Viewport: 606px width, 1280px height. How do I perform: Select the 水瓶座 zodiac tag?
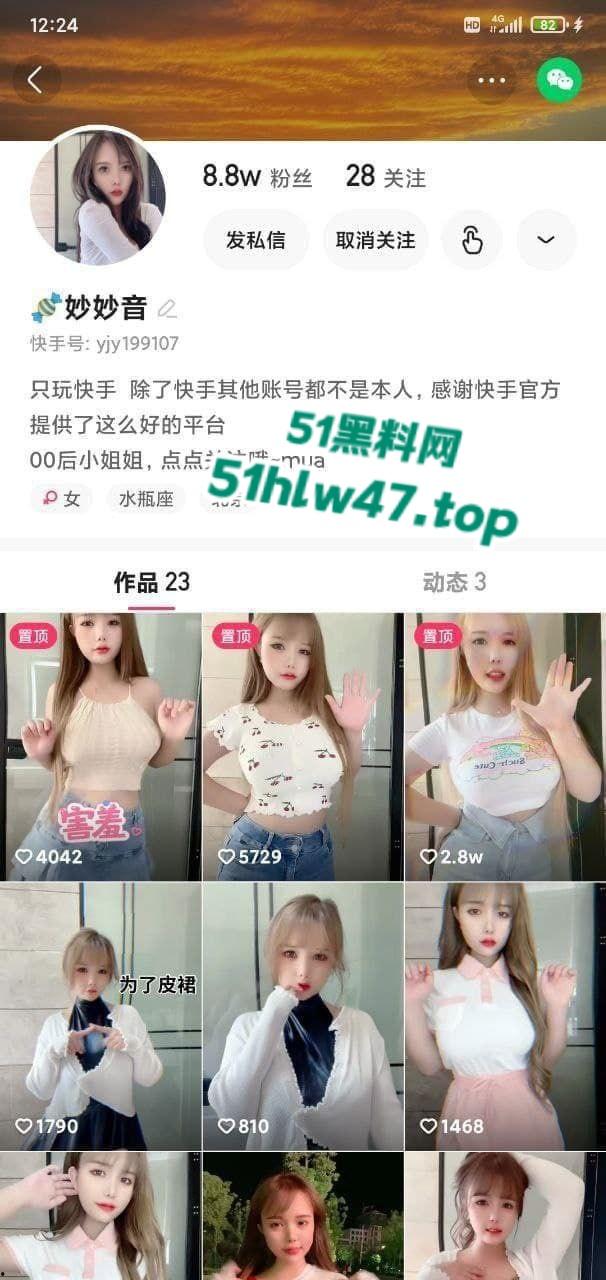[x=146, y=498]
